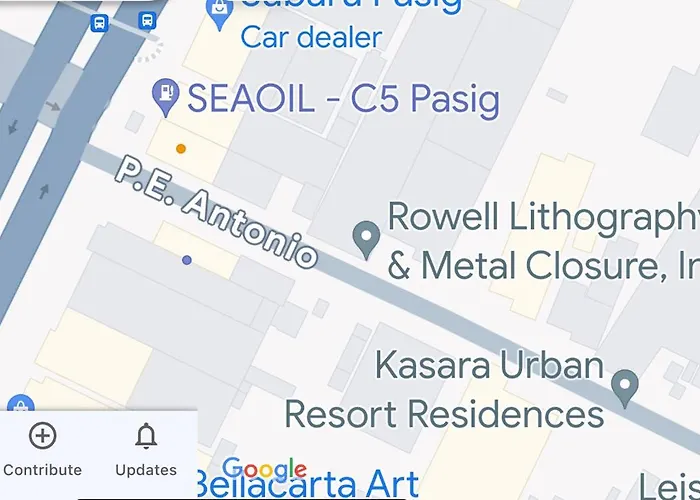Select the SEAOIL - C5 Pasig marker

coord(164,97)
